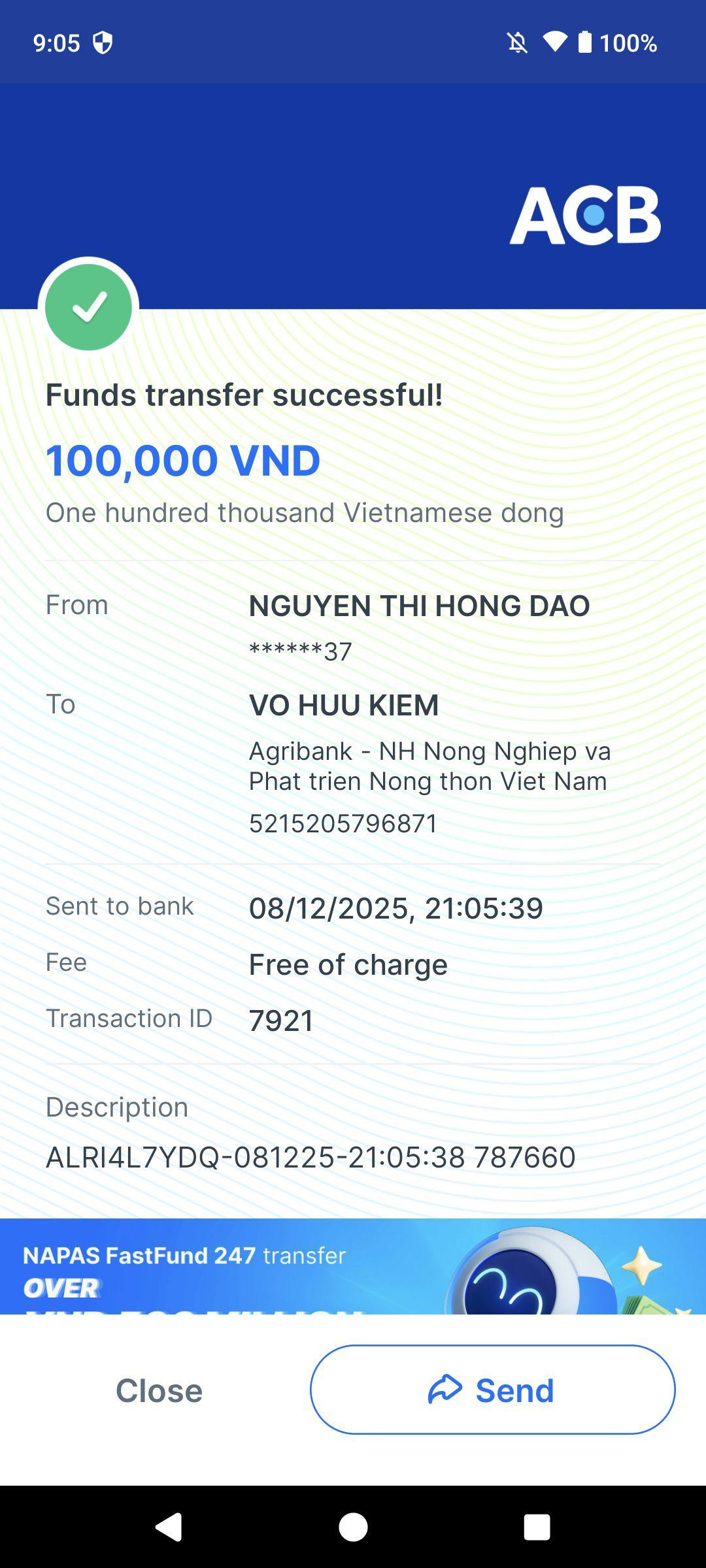Open the NAPAS FastFund 247 banner

pos(353,1266)
